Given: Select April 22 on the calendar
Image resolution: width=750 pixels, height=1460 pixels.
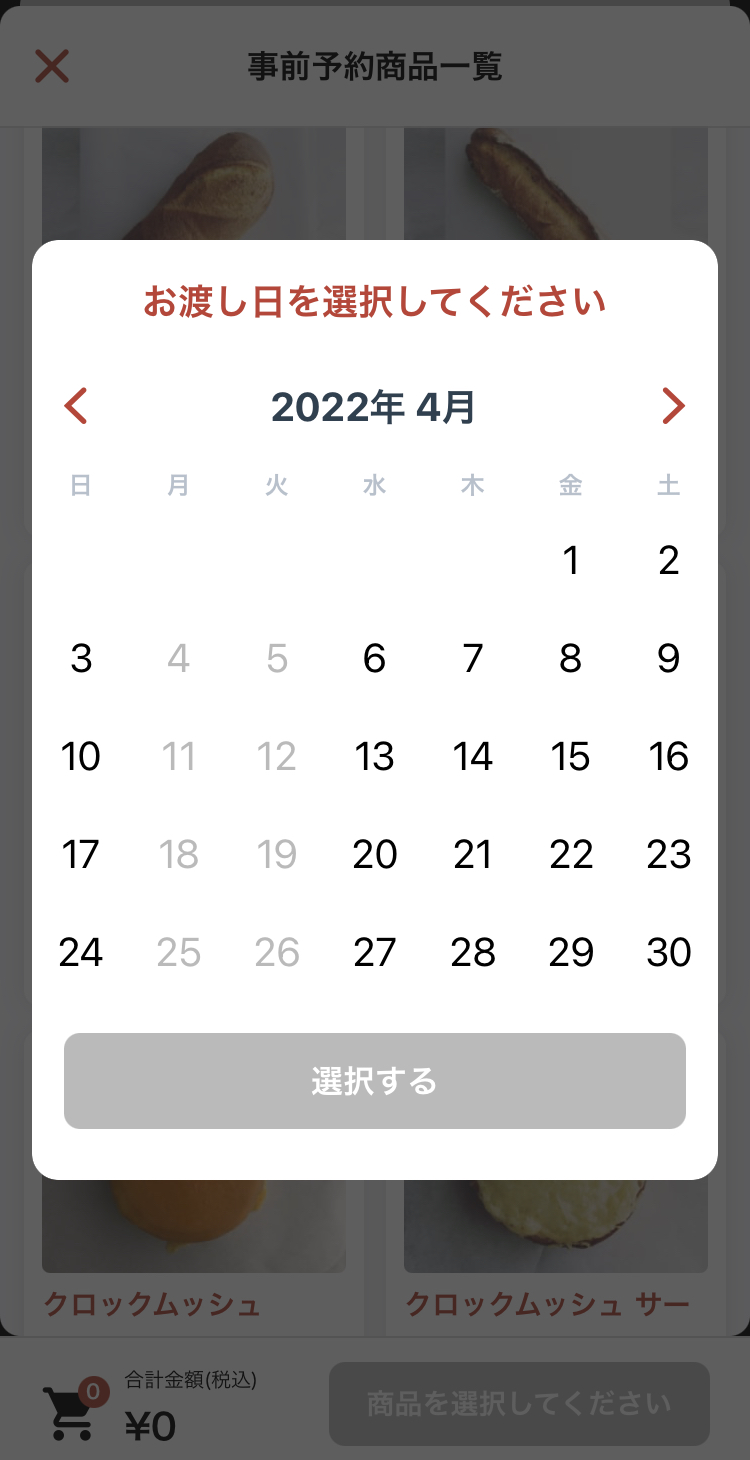Looking at the screenshot, I should click(x=571, y=854).
